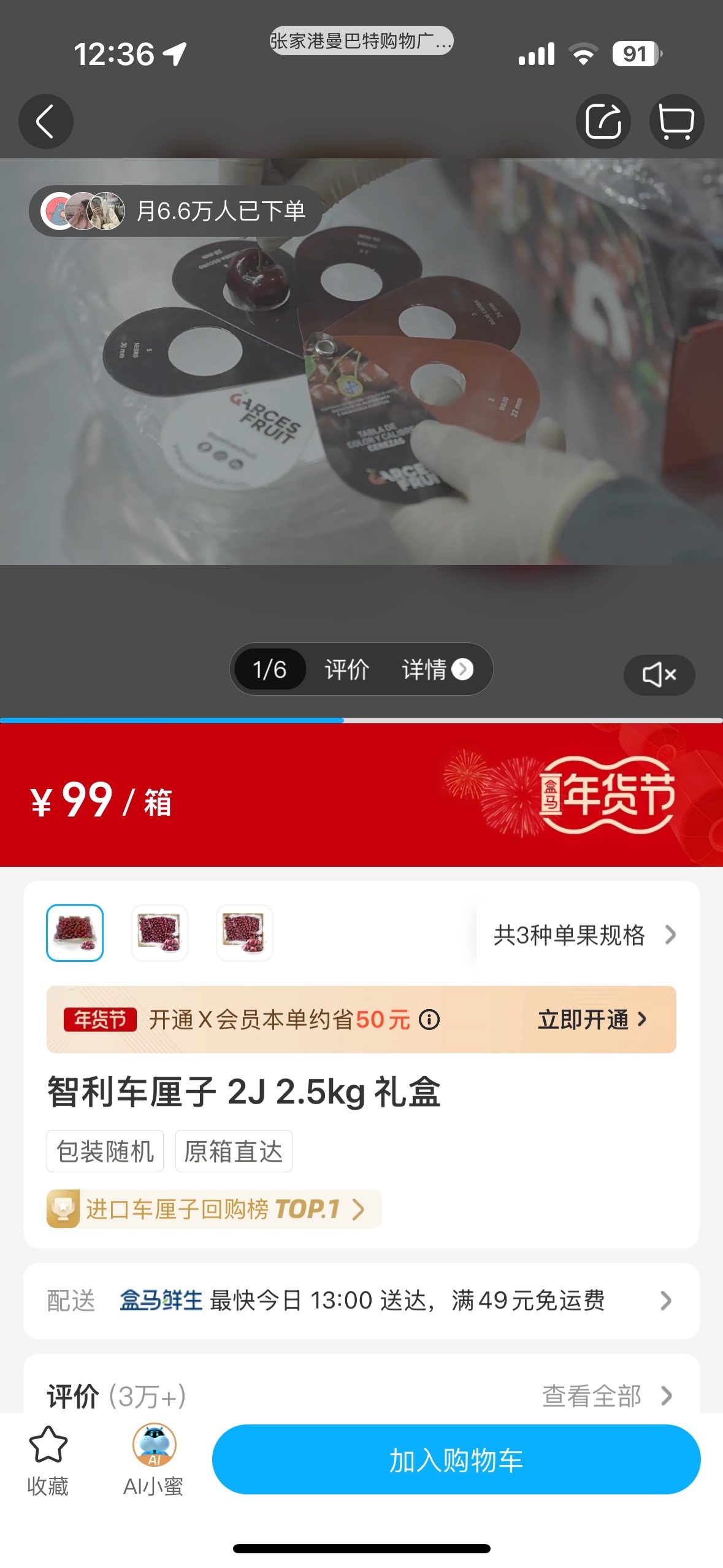Open the 月6.6万人已下单 buyers badge
The height and width of the screenshot is (1568, 723).
pyautogui.click(x=175, y=210)
